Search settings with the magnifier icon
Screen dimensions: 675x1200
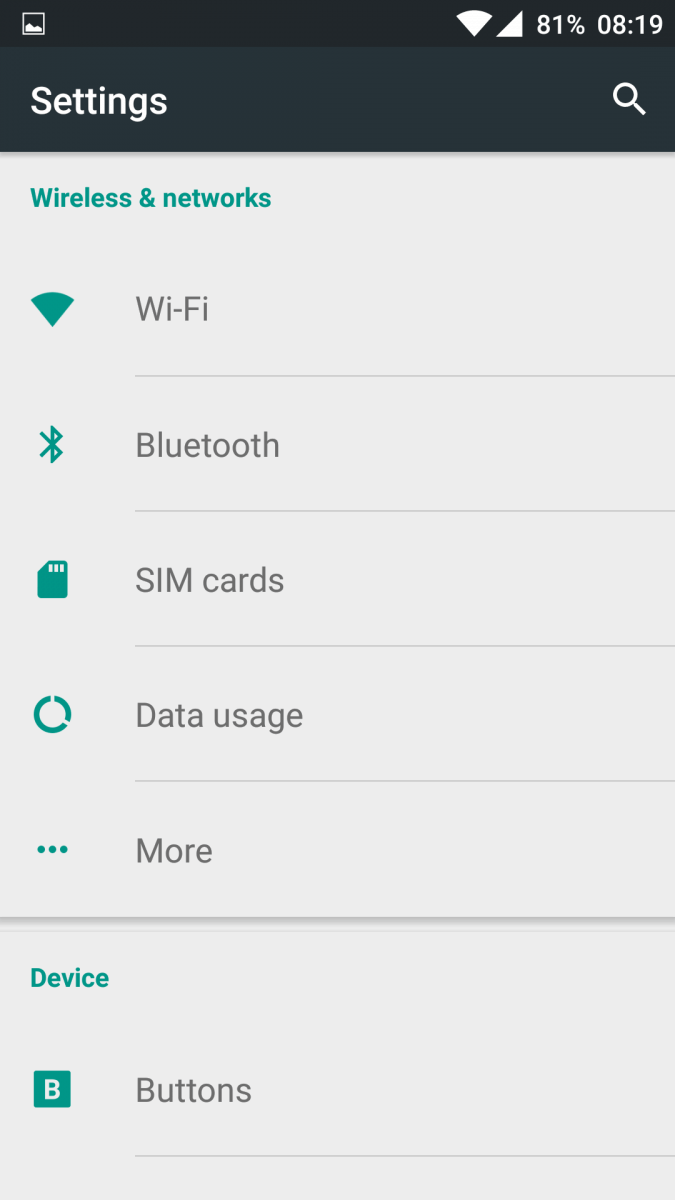pyautogui.click(x=629, y=100)
